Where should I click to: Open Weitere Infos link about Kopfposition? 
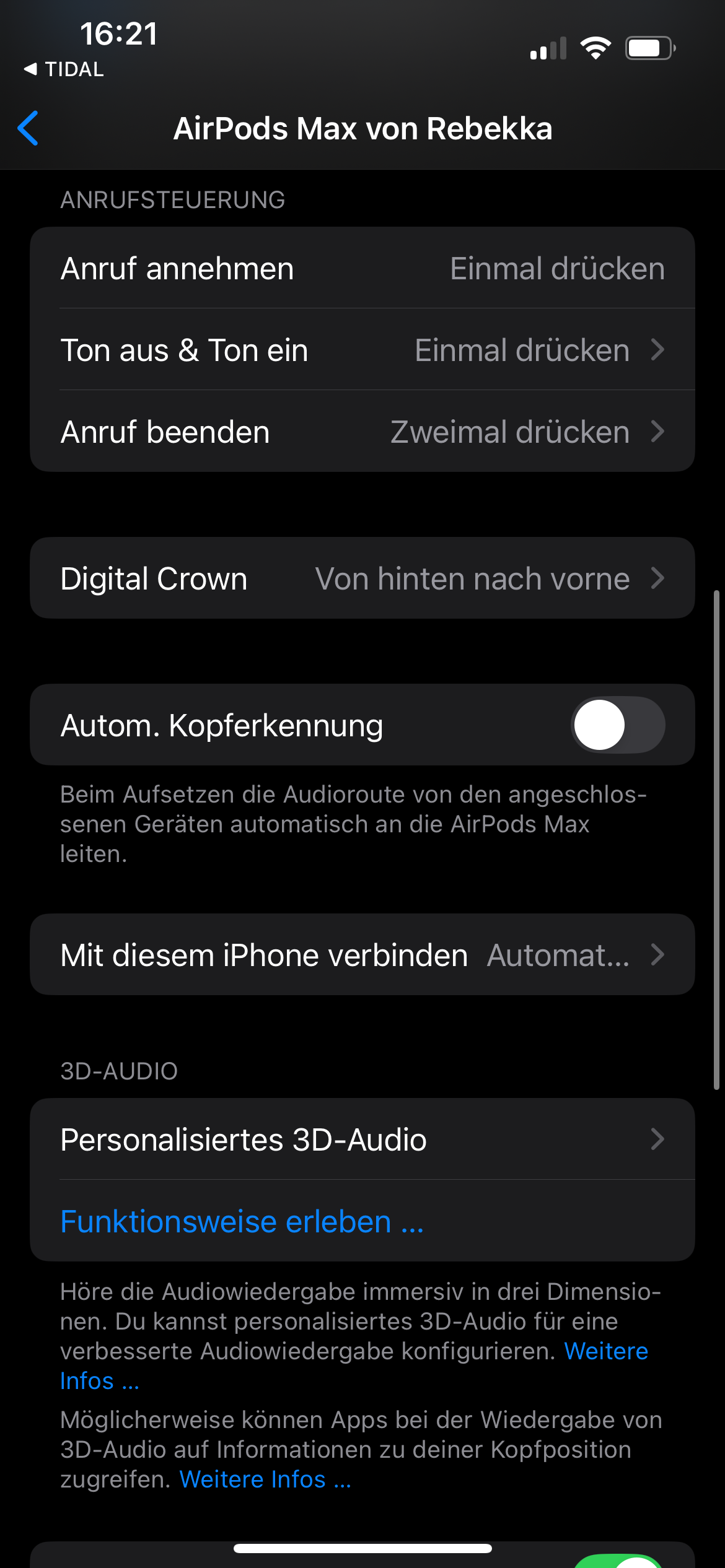click(x=265, y=1479)
